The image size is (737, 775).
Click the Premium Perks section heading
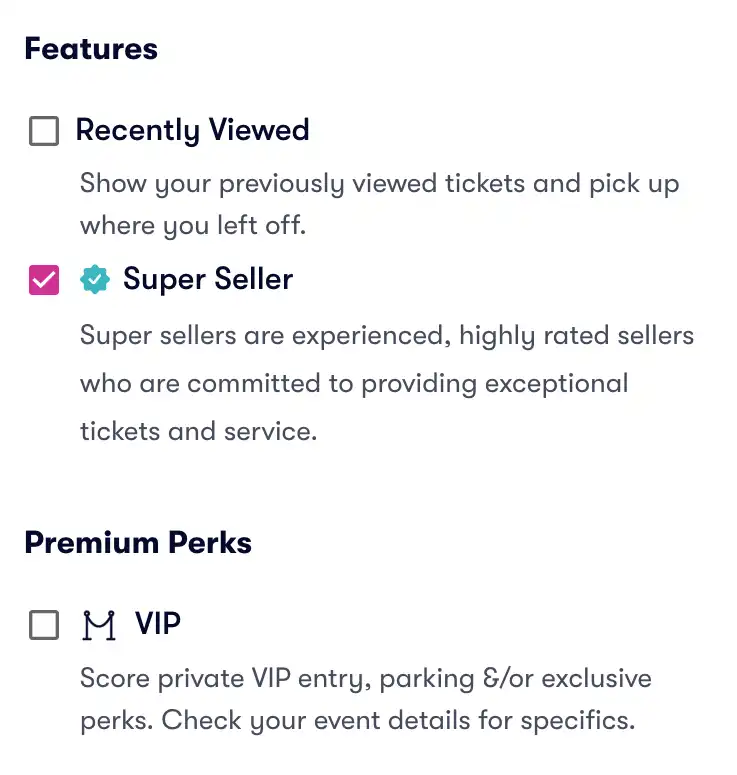pos(137,542)
